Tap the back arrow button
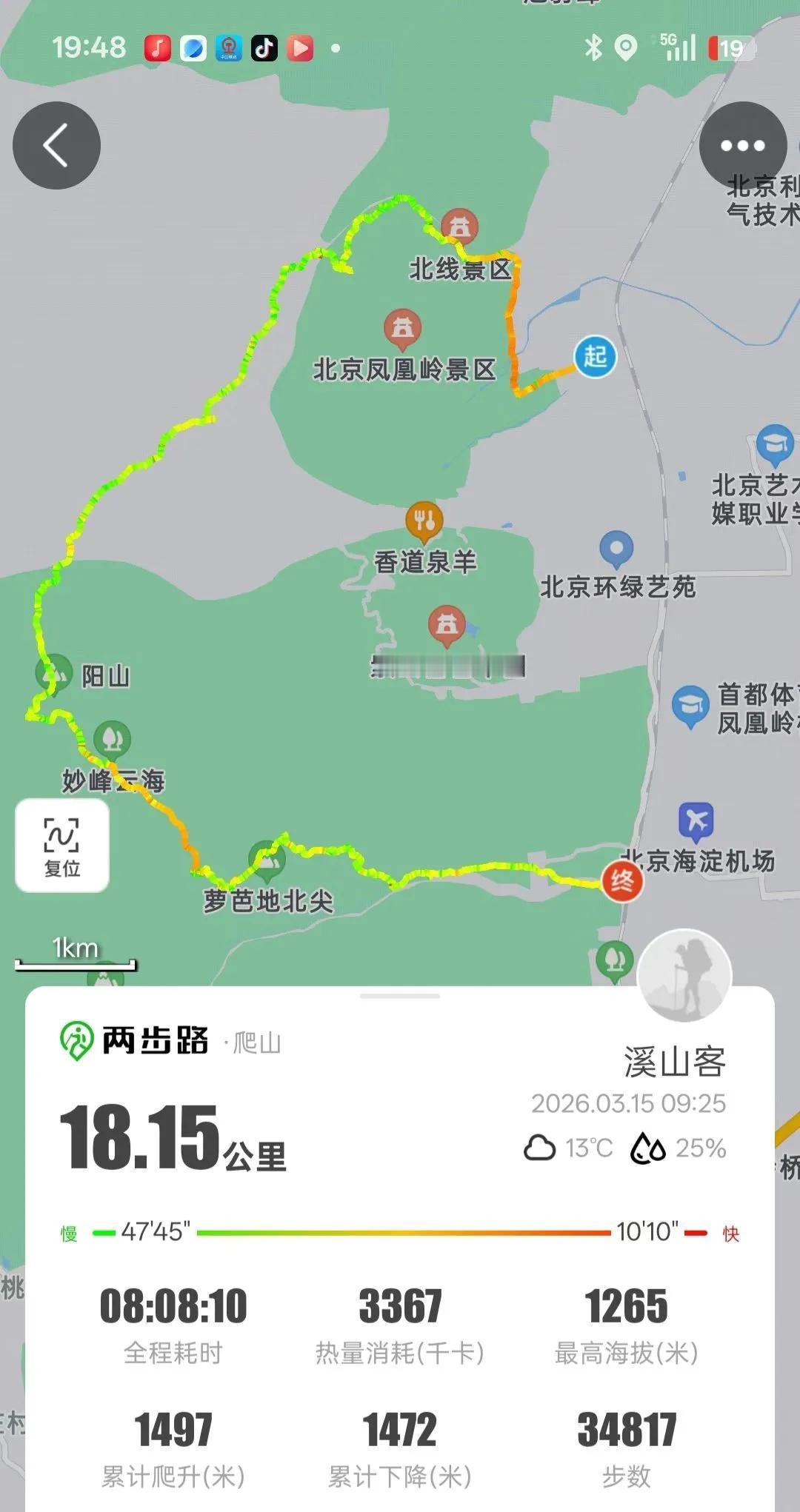Screen dimensions: 800x1512 56,145
